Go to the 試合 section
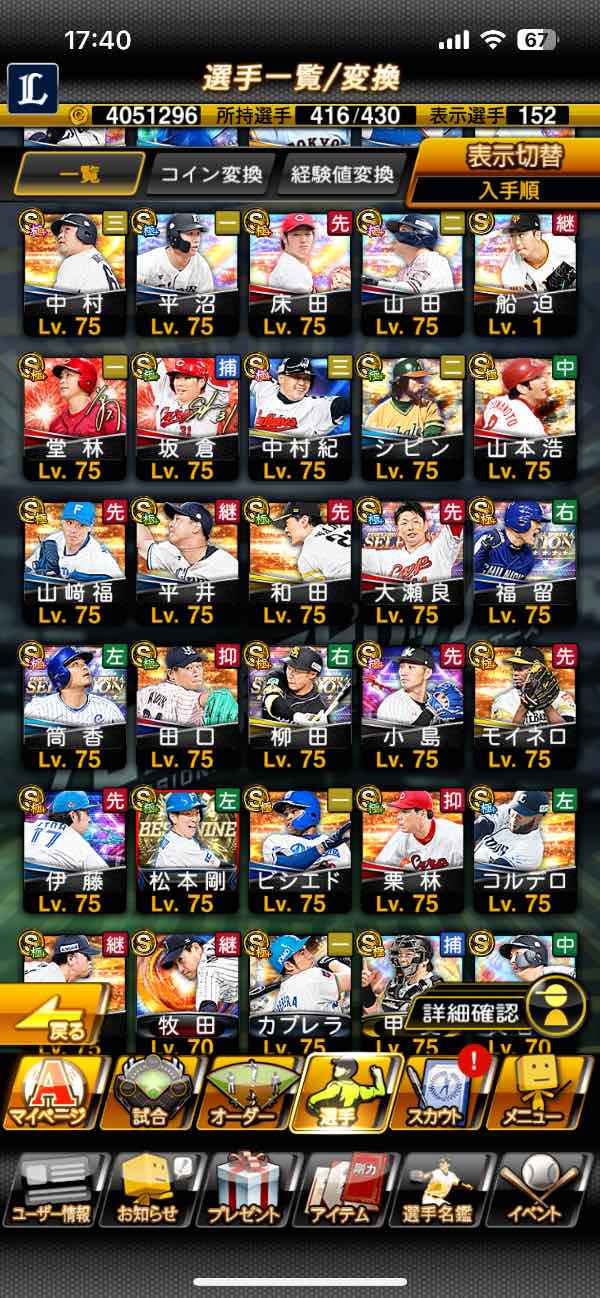The width and height of the screenshot is (600, 1298). [x=150, y=1092]
